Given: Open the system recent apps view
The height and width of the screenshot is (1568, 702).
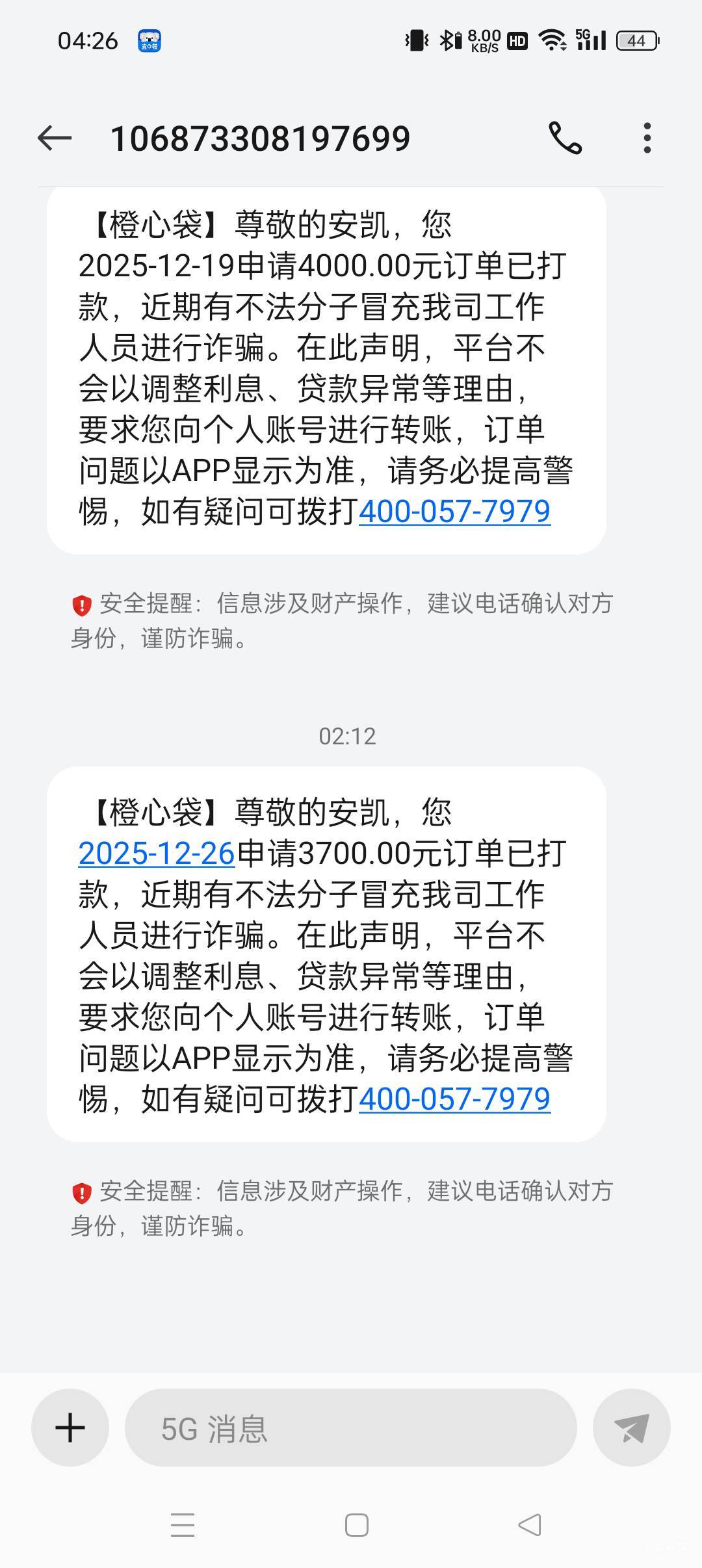Looking at the screenshot, I should (x=183, y=1525).
